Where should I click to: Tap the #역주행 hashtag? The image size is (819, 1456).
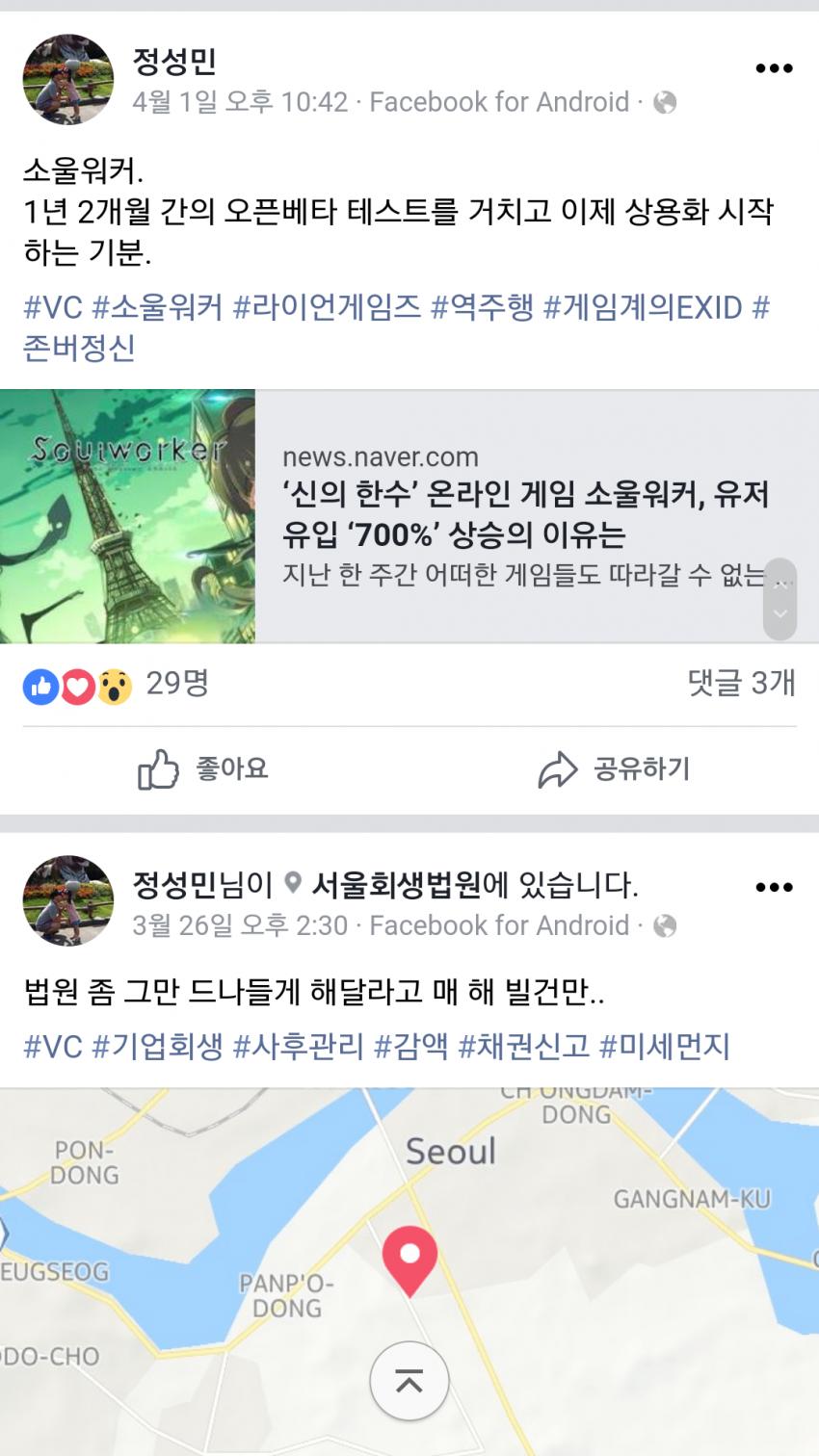pyautogui.click(x=482, y=308)
